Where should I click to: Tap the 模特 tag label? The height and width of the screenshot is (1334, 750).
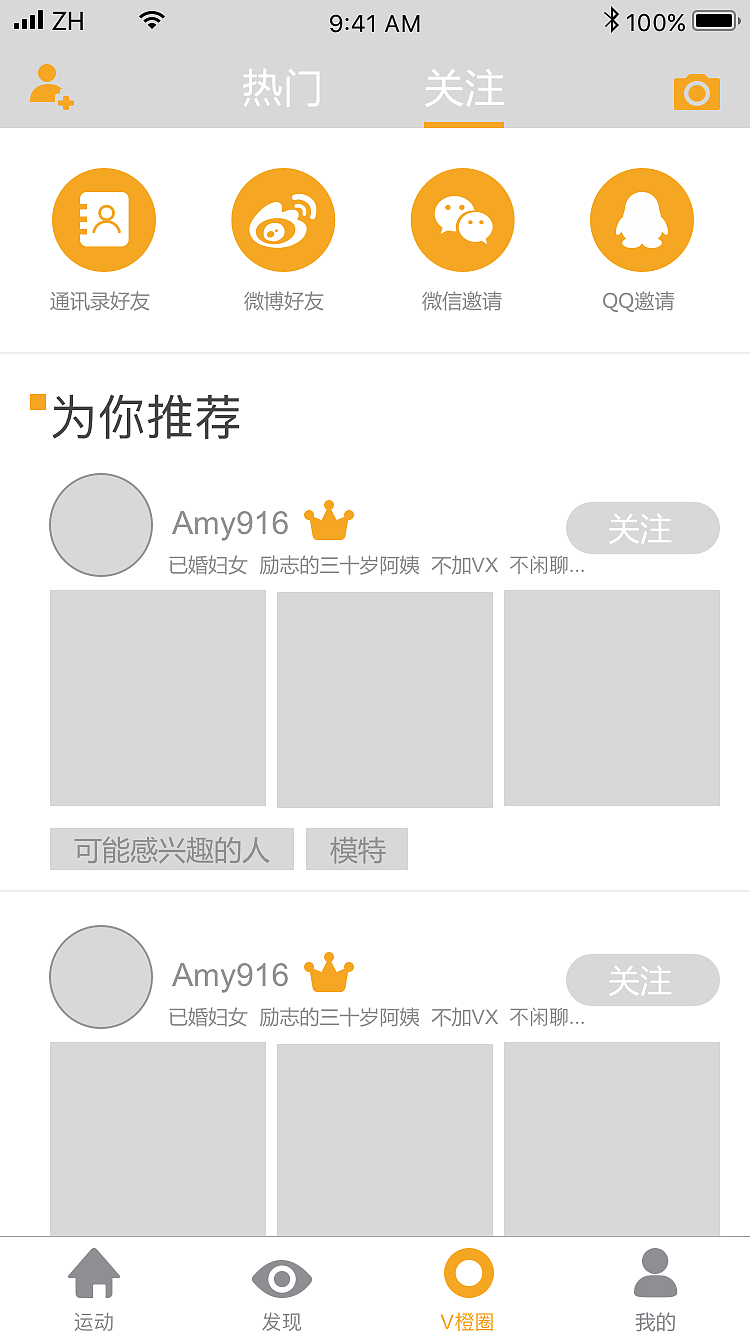[356, 849]
